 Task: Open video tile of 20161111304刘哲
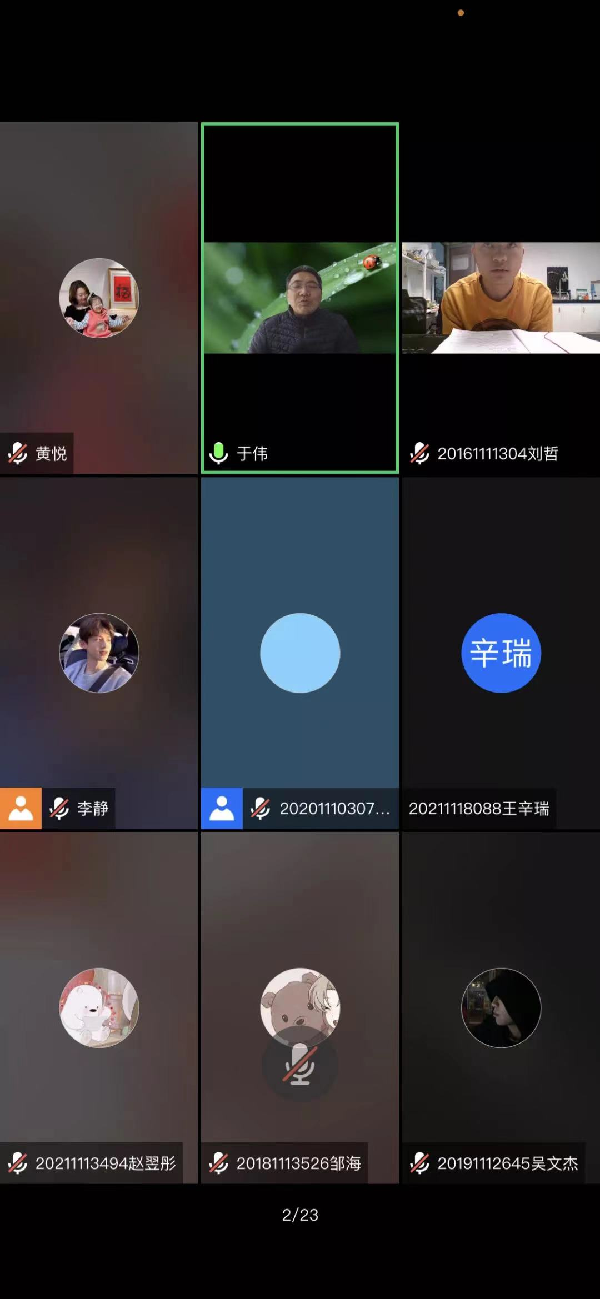click(x=500, y=297)
